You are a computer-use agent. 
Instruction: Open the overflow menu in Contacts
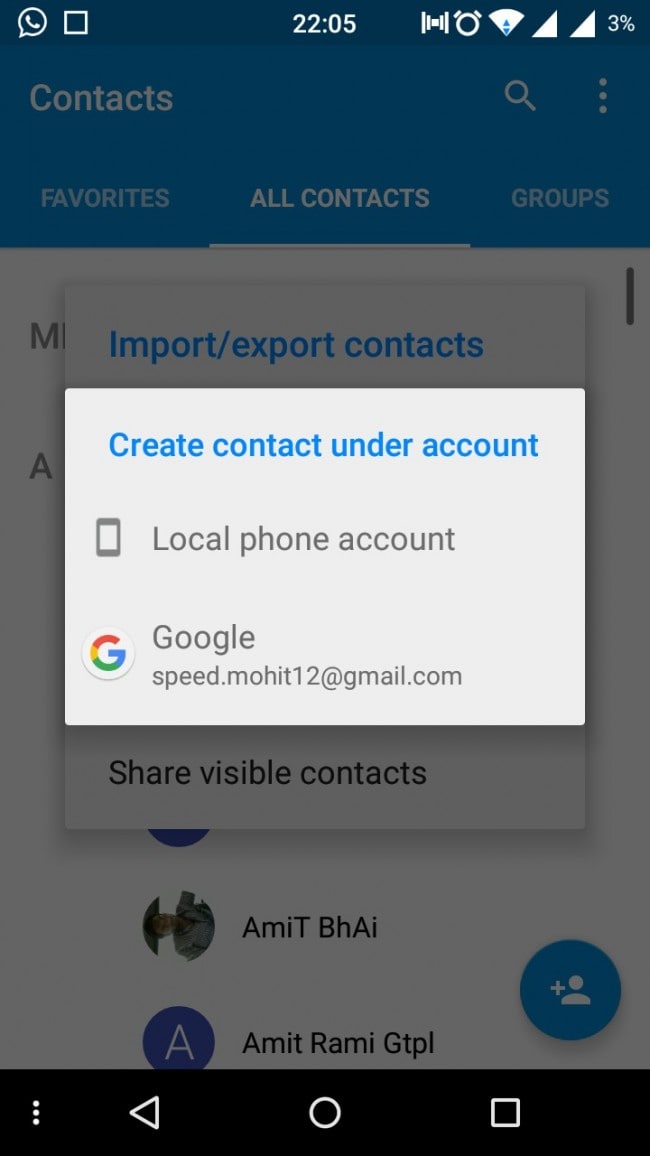click(602, 97)
